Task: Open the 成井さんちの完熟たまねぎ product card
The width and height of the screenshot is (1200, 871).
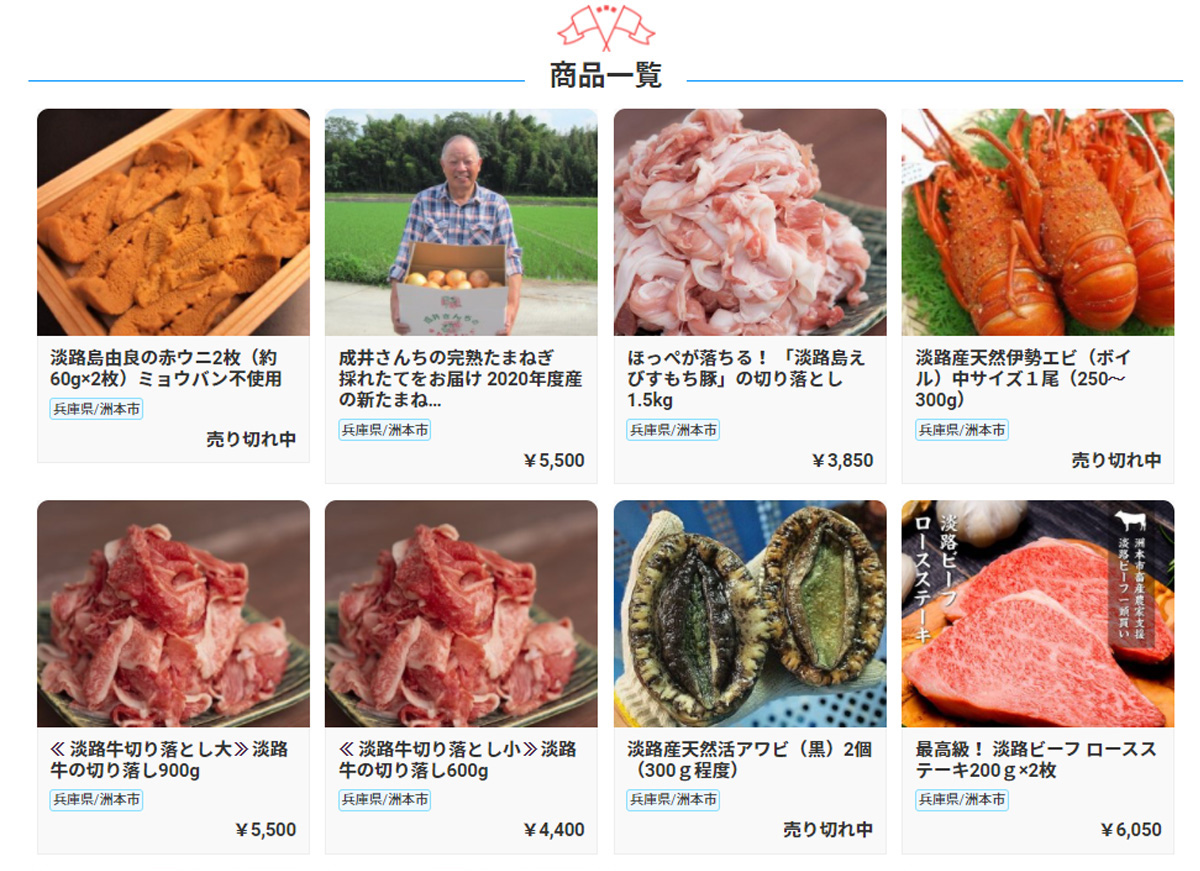Action: pos(461,222)
